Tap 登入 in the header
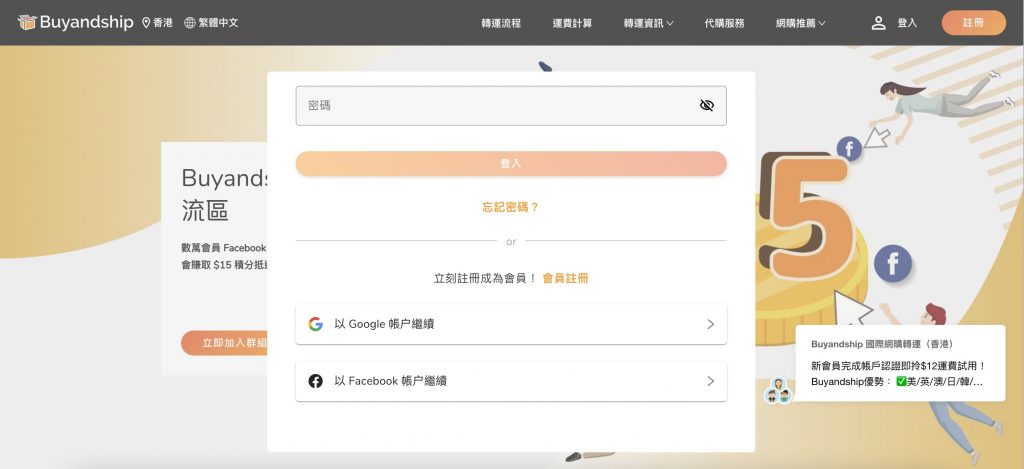Viewport: 1024px width, 469px height. [894, 23]
